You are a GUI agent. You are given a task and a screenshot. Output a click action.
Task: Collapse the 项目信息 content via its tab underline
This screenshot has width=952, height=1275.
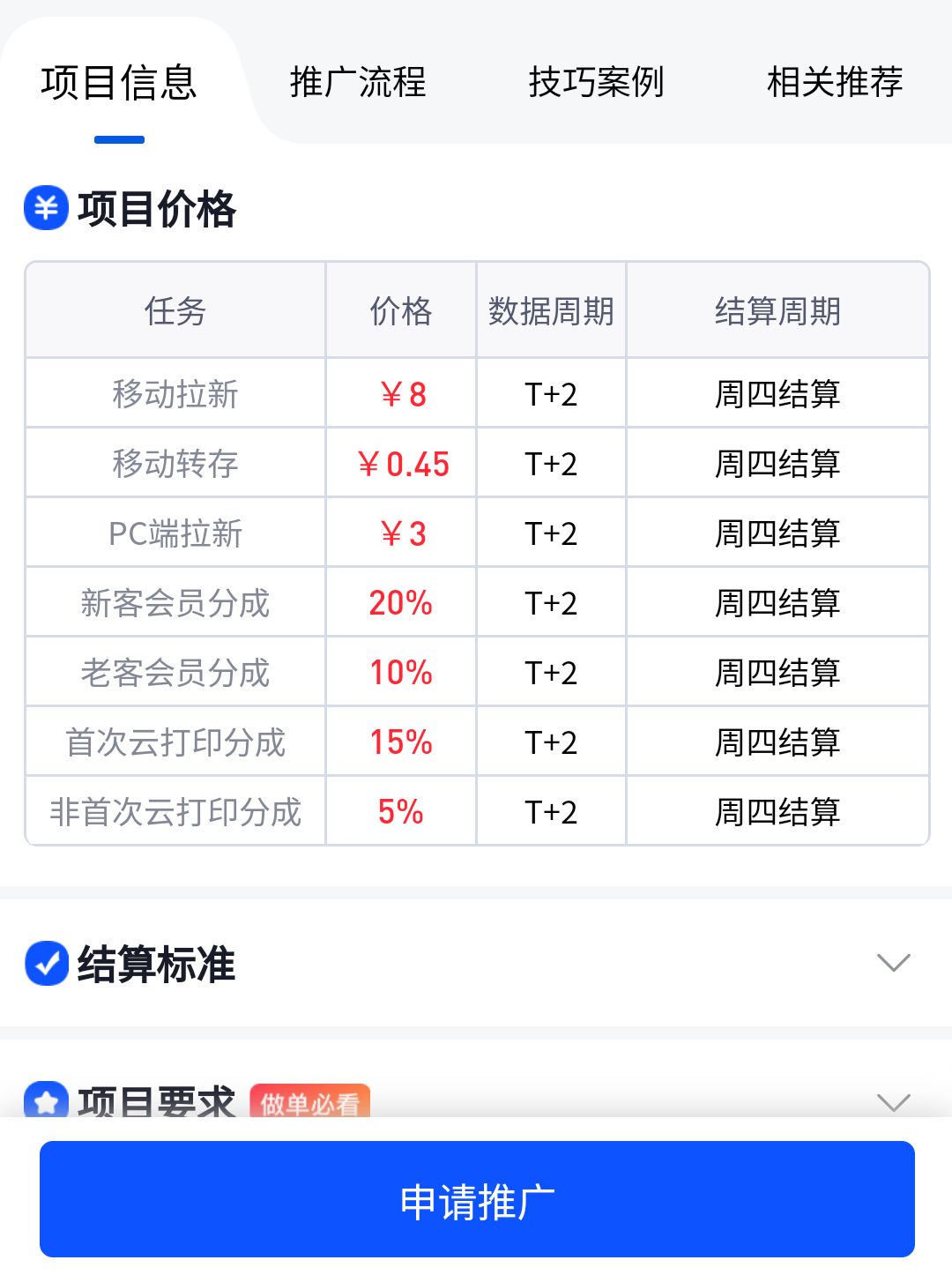(x=119, y=138)
